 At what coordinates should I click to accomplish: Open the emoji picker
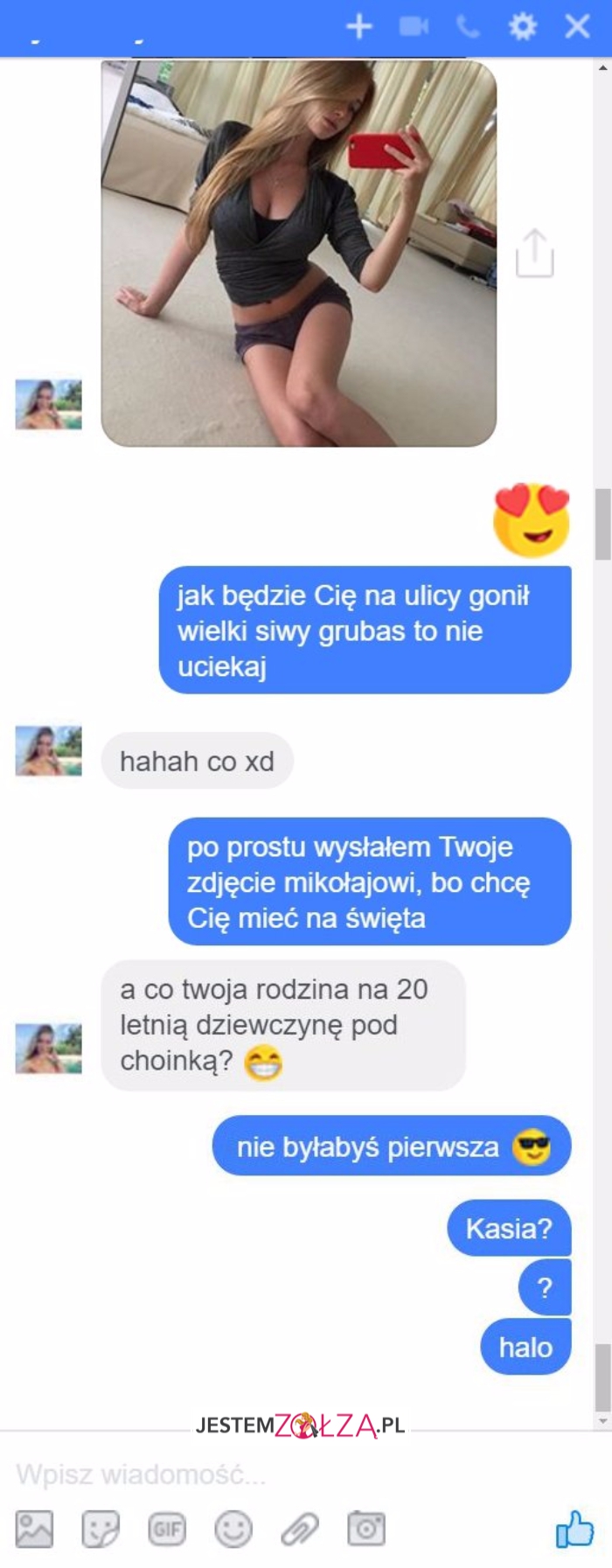[x=233, y=1530]
